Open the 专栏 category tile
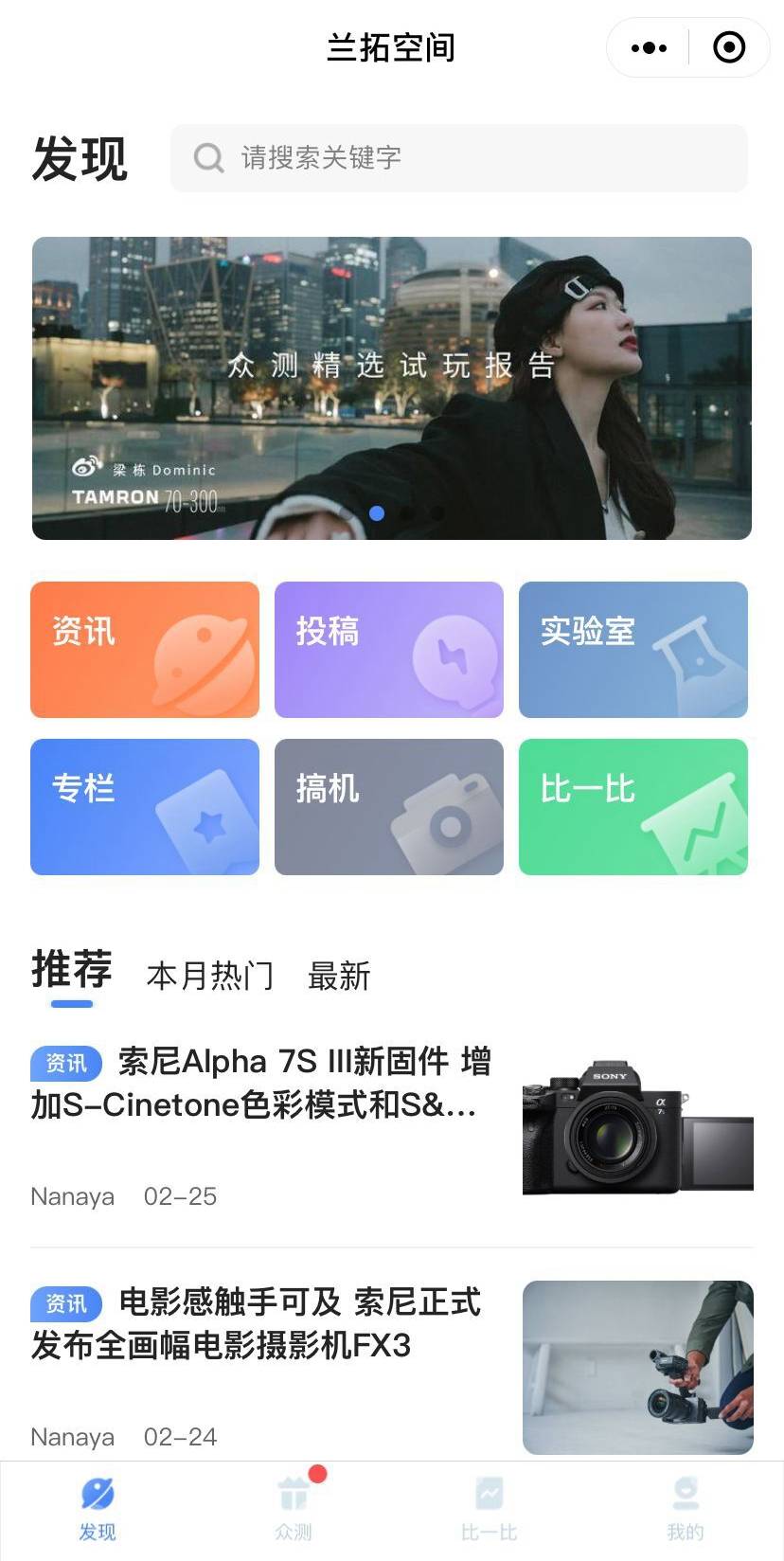Image resolution: width=784 pixels, height=1561 pixels. [x=145, y=807]
